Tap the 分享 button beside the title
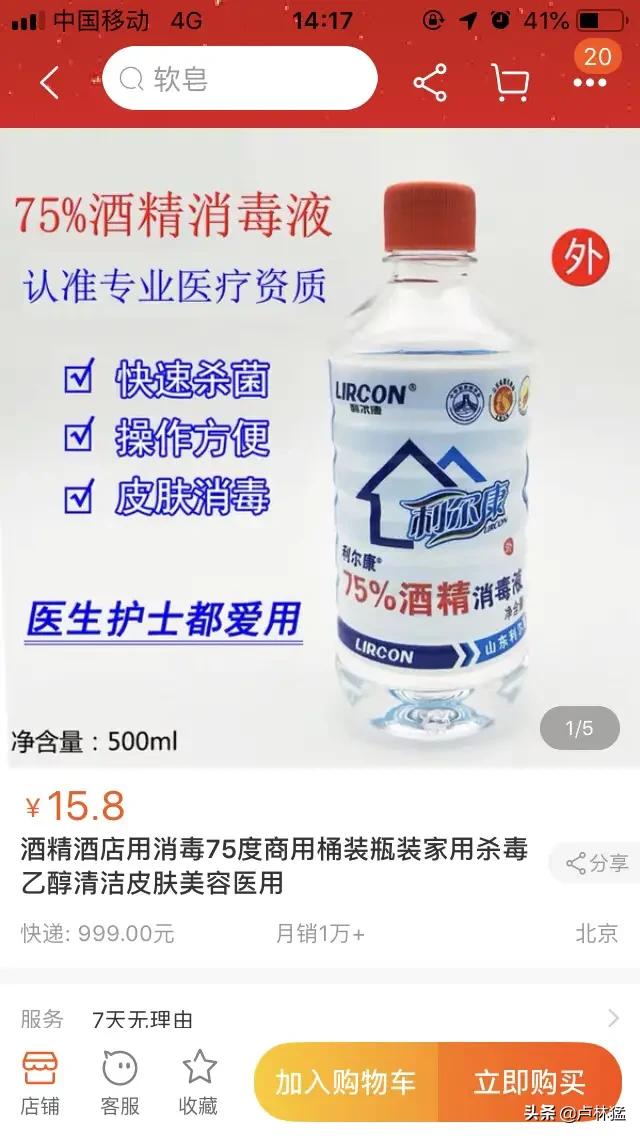 [x=596, y=863]
